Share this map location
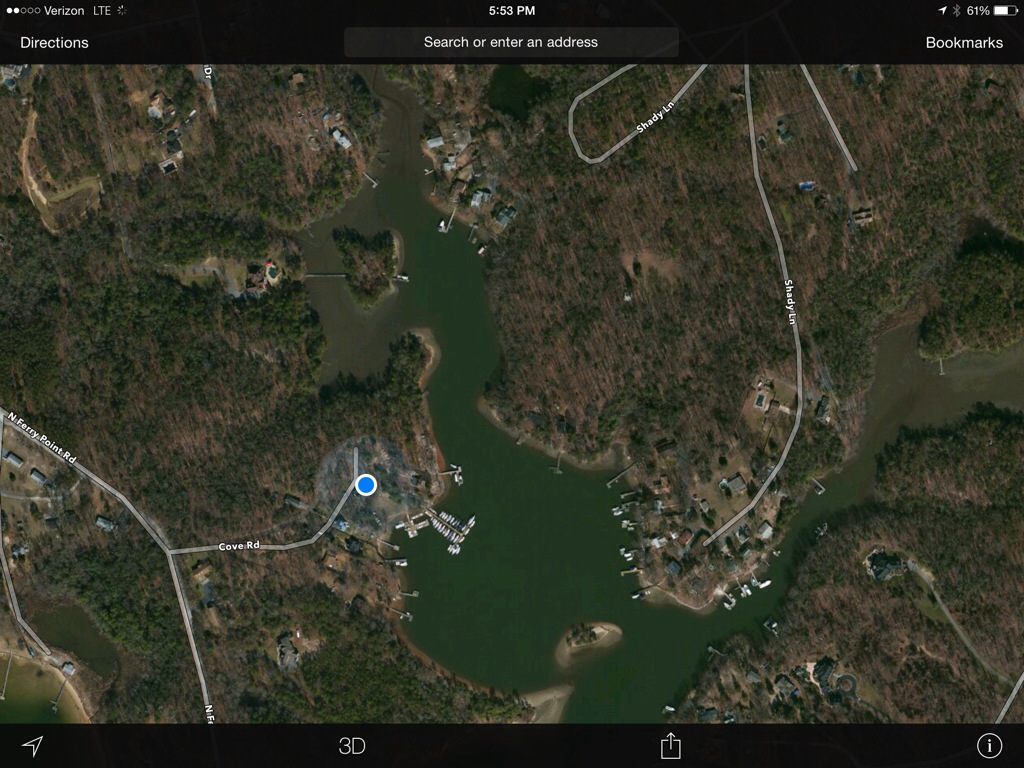 click(670, 745)
